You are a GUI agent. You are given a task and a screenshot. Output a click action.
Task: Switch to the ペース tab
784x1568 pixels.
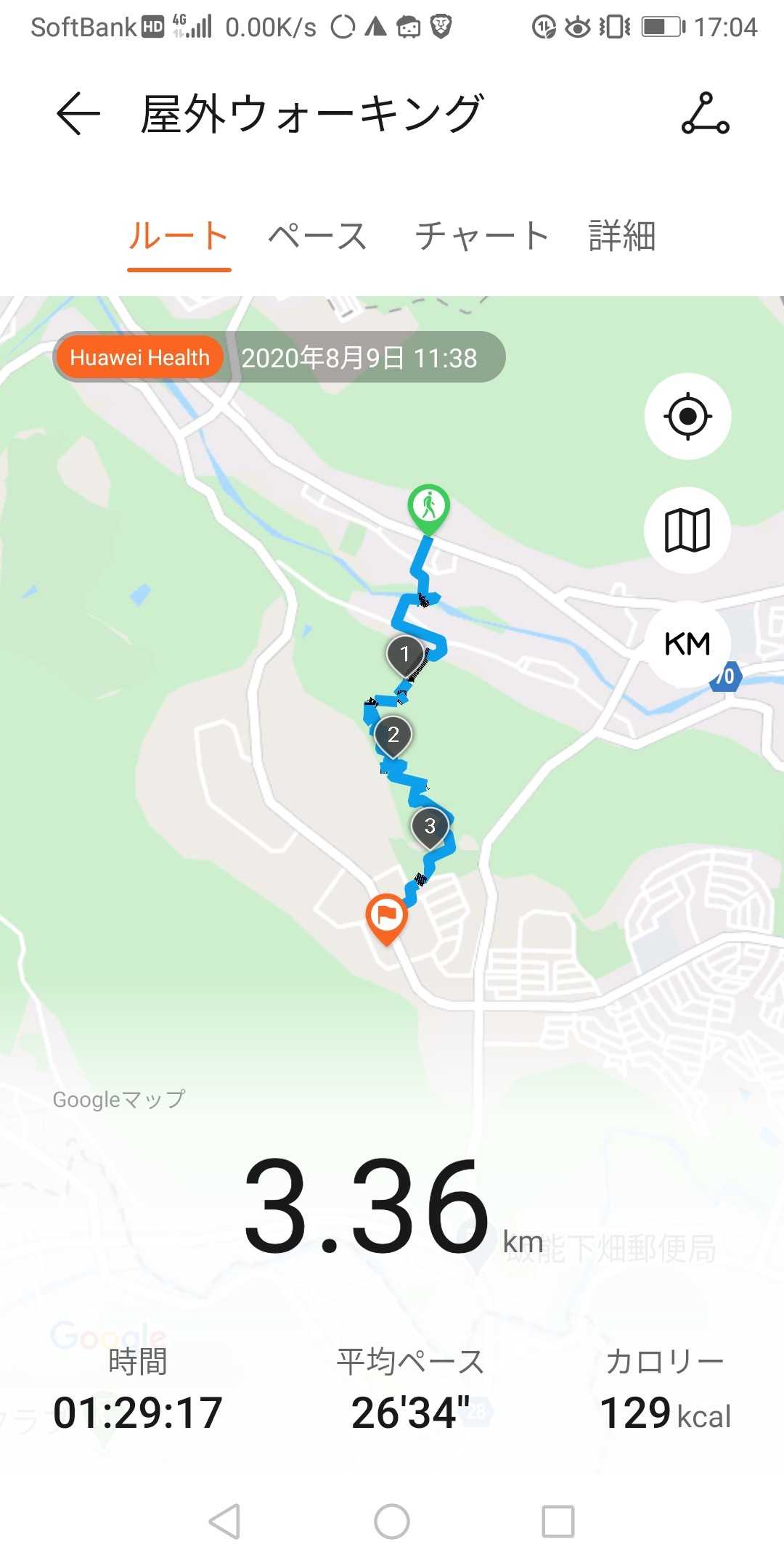pyautogui.click(x=318, y=237)
